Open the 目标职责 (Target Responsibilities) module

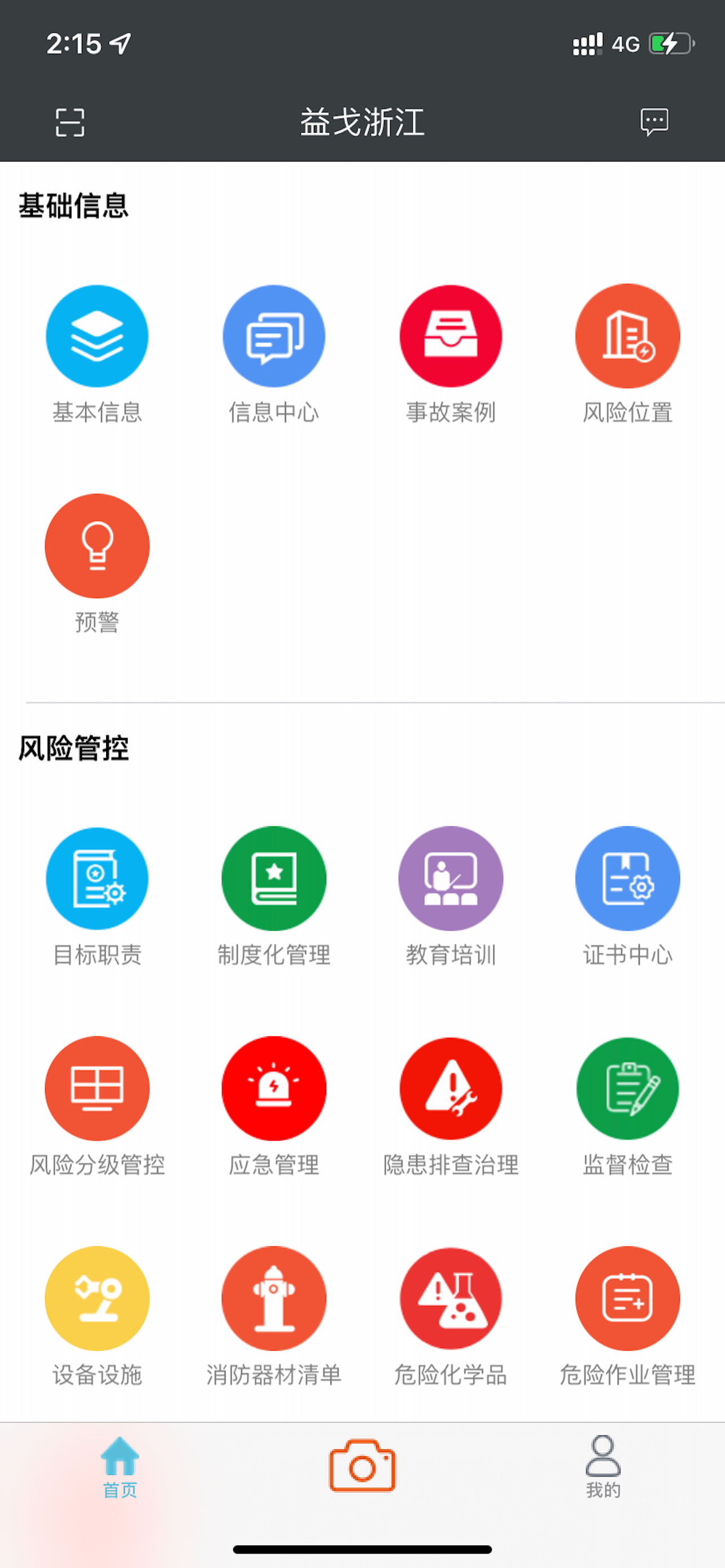[96, 878]
